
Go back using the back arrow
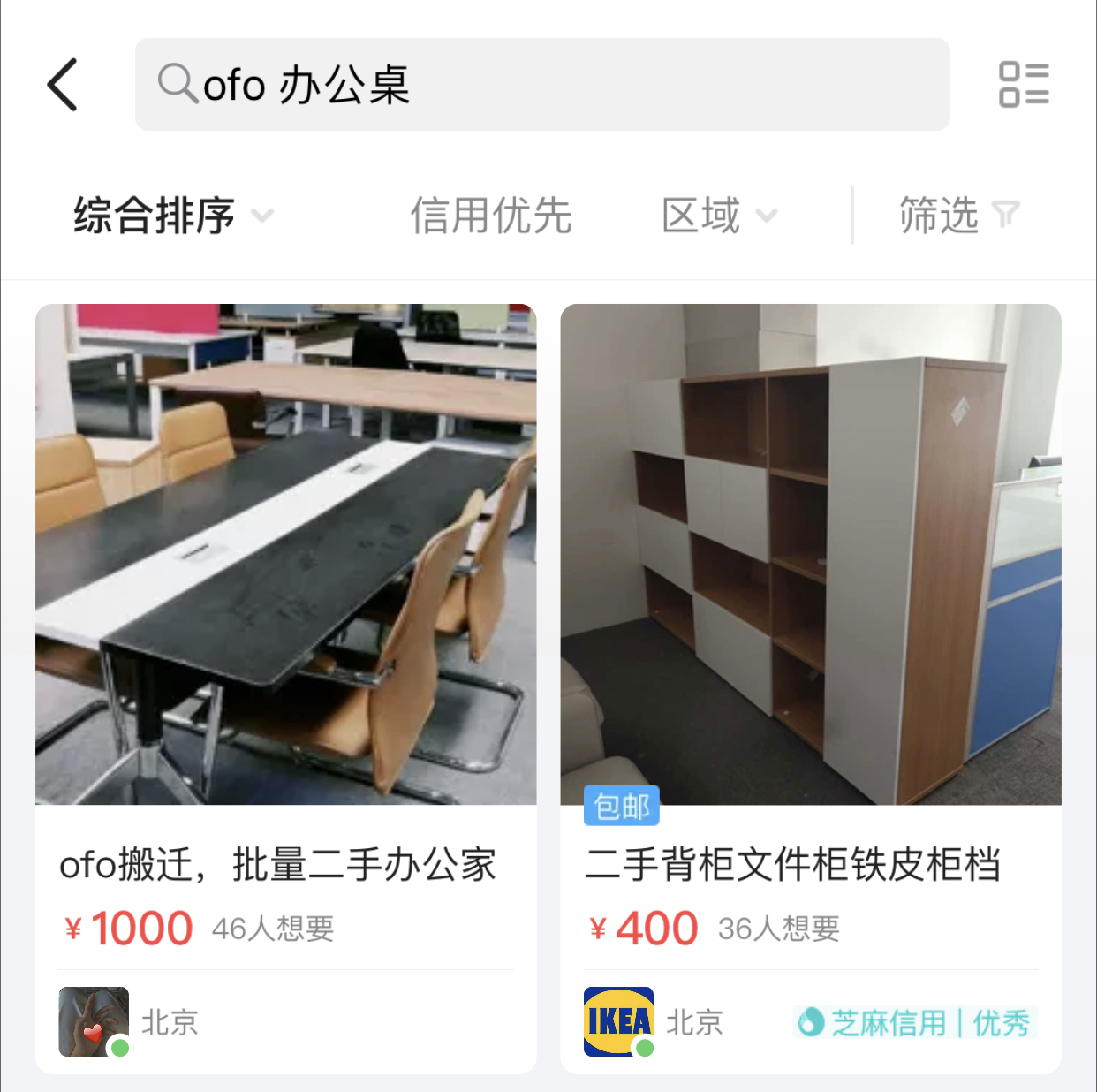[x=63, y=85]
